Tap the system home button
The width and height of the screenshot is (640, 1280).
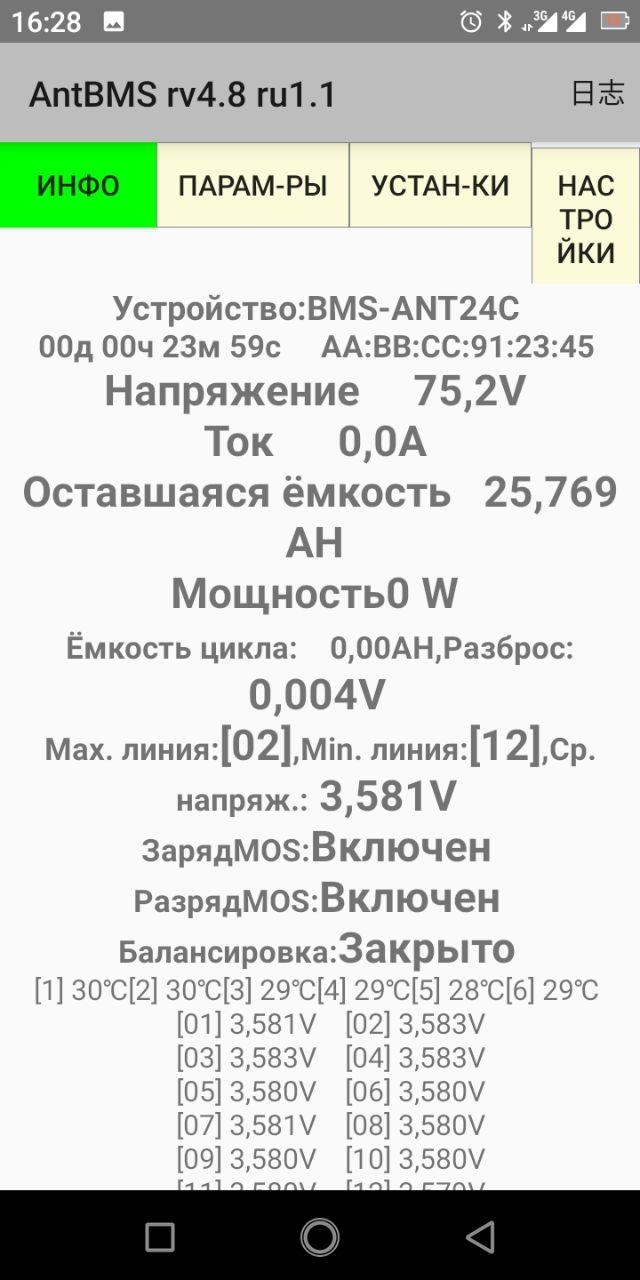(320, 1237)
